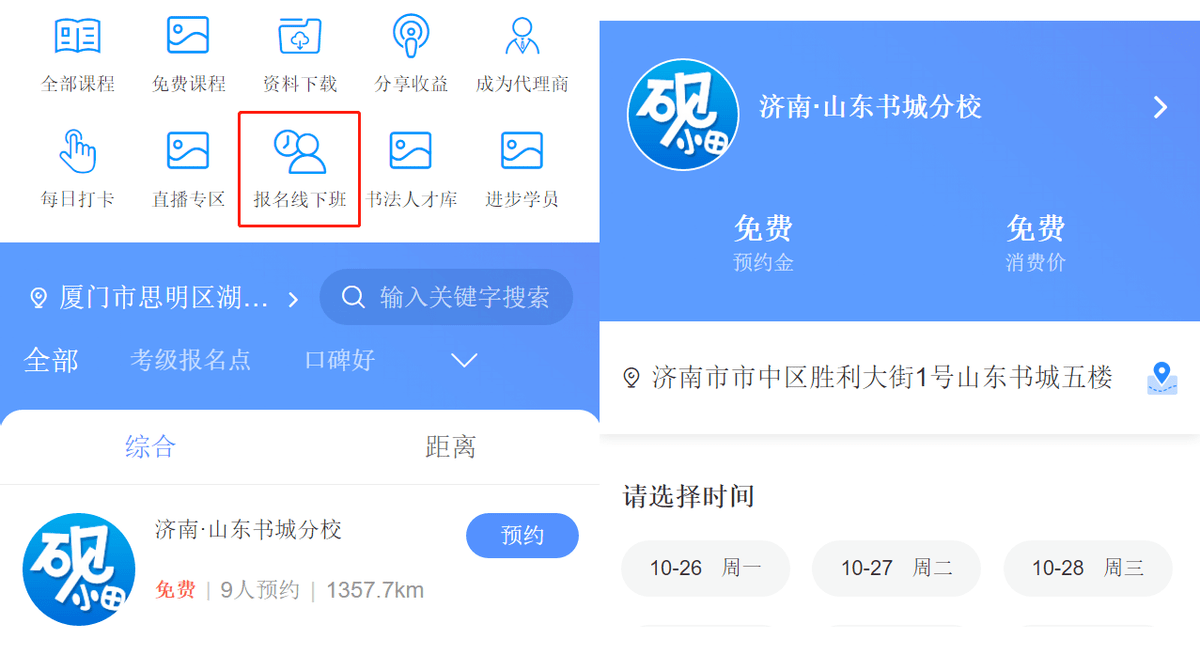The height and width of the screenshot is (670, 1200).
Task: Open 济南·山东书城分校 school details chevron
Action: tap(1160, 107)
